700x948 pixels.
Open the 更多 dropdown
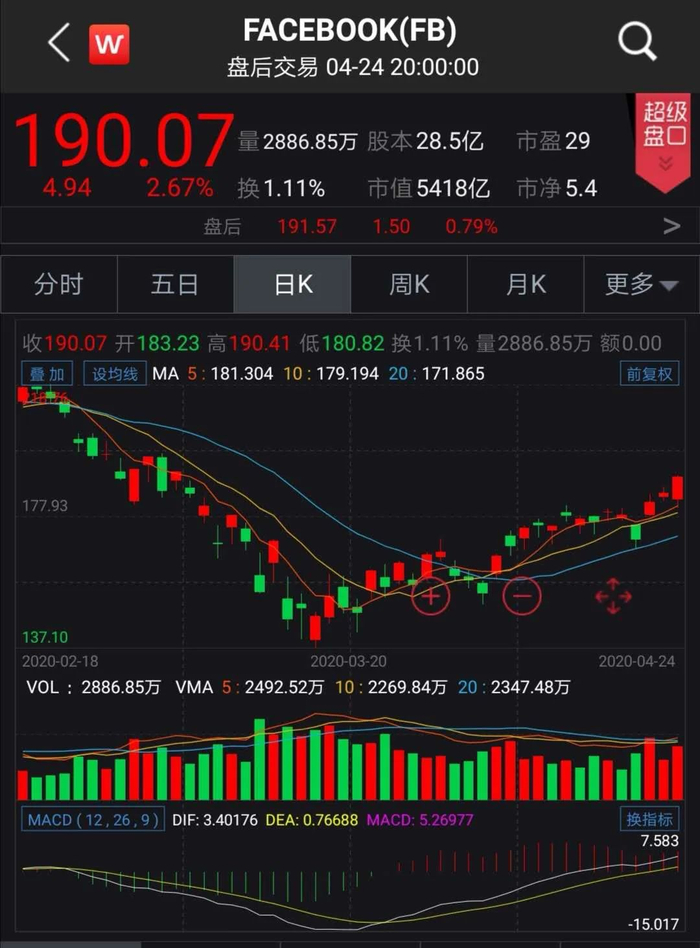pyautogui.click(x=641, y=285)
